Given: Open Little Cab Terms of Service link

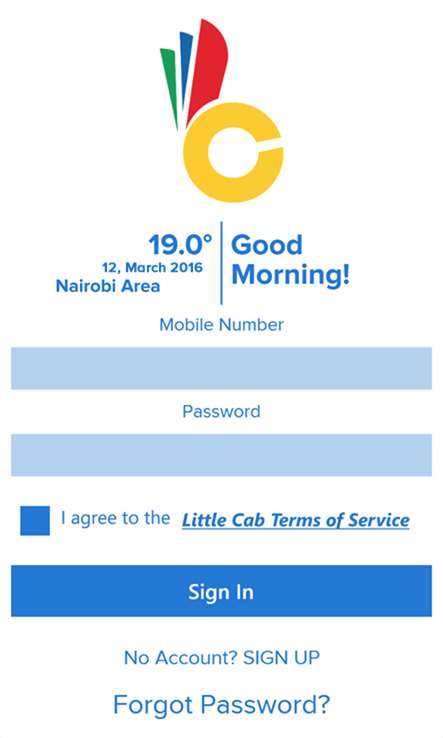Looking at the screenshot, I should (x=296, y=520).
